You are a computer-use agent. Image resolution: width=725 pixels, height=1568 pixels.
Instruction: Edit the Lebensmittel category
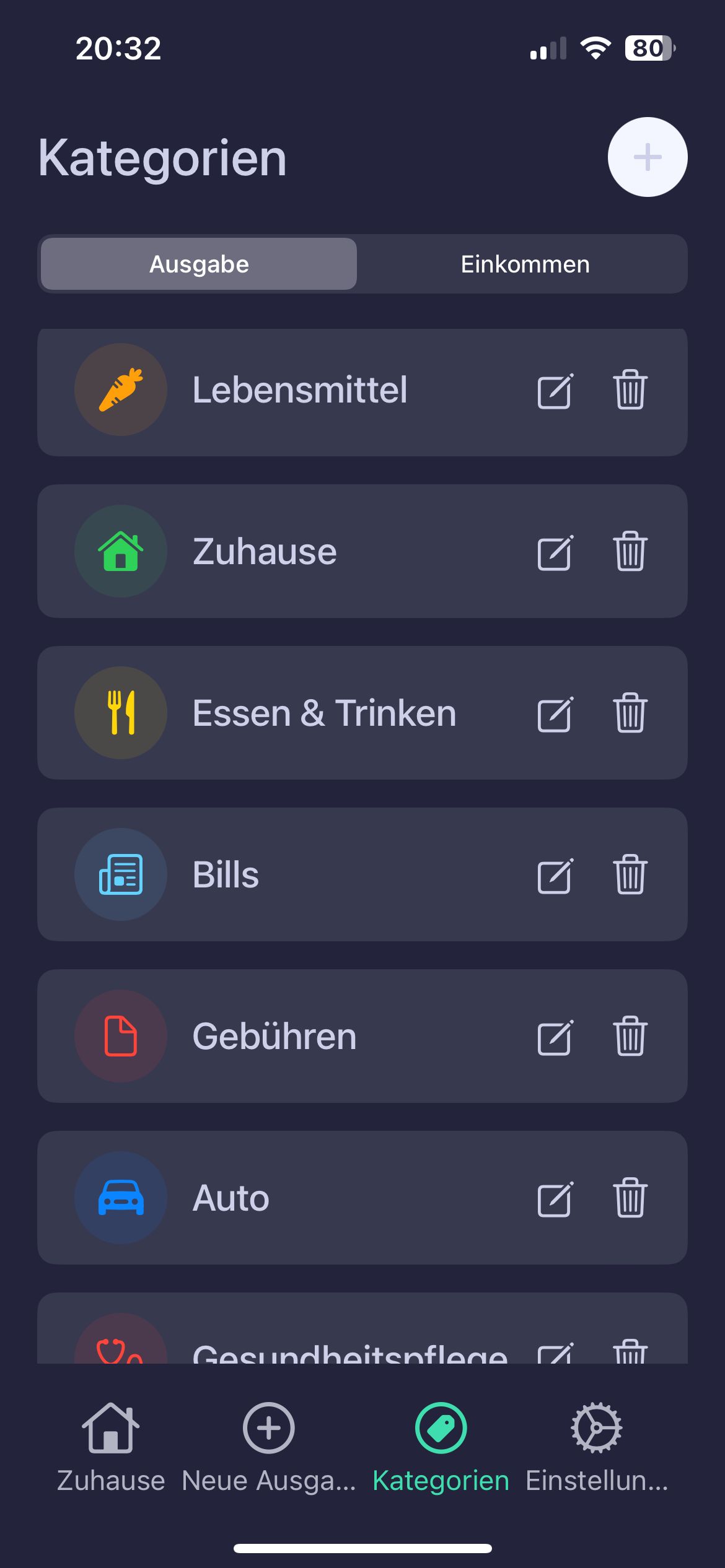click(555, 391)
